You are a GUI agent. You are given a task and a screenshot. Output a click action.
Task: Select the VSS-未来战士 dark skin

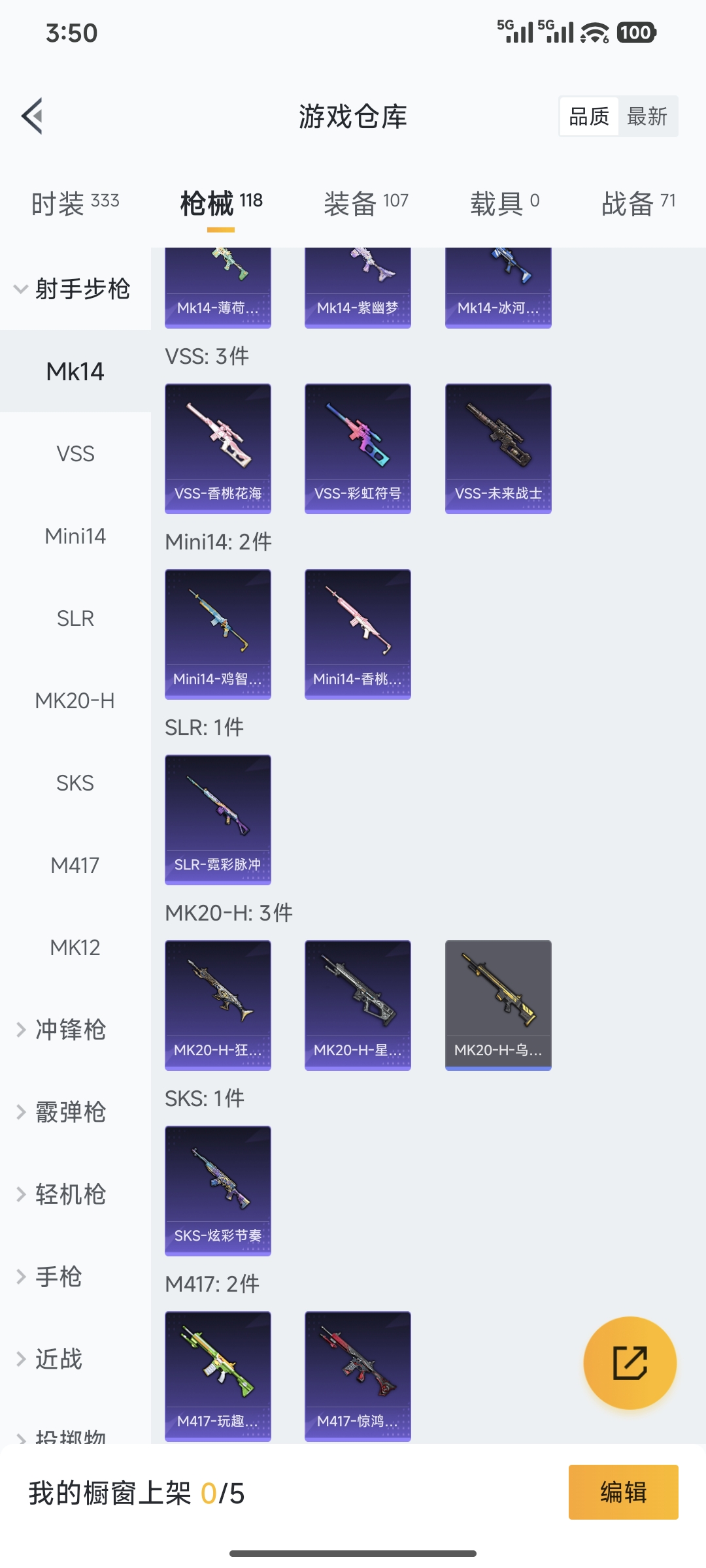[x=498, y=446]
